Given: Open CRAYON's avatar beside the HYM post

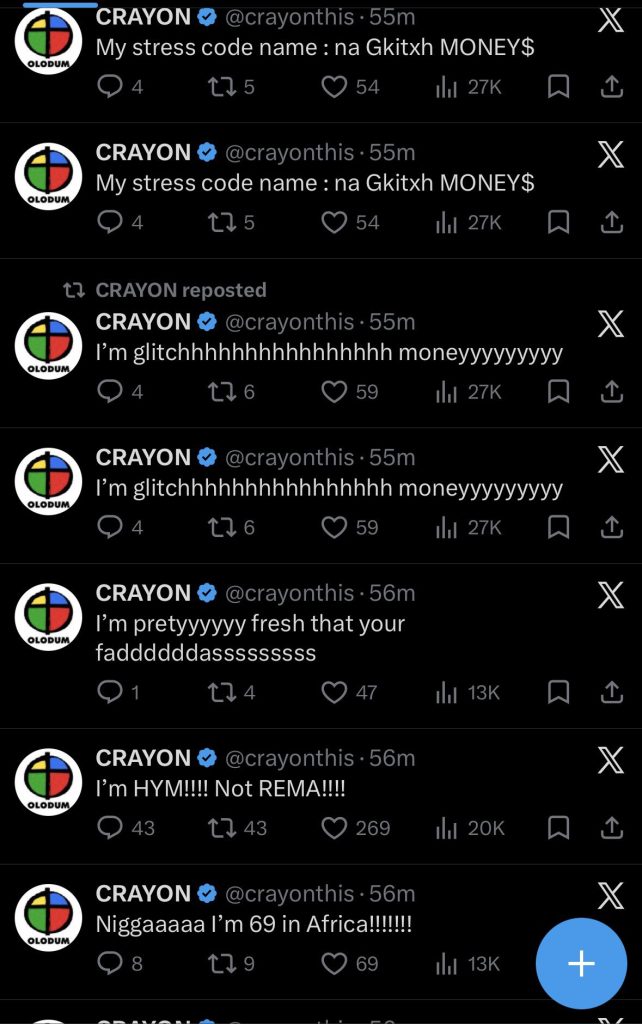Looking at the screenshot, I should pyautogui.click(x=48, y=782).
